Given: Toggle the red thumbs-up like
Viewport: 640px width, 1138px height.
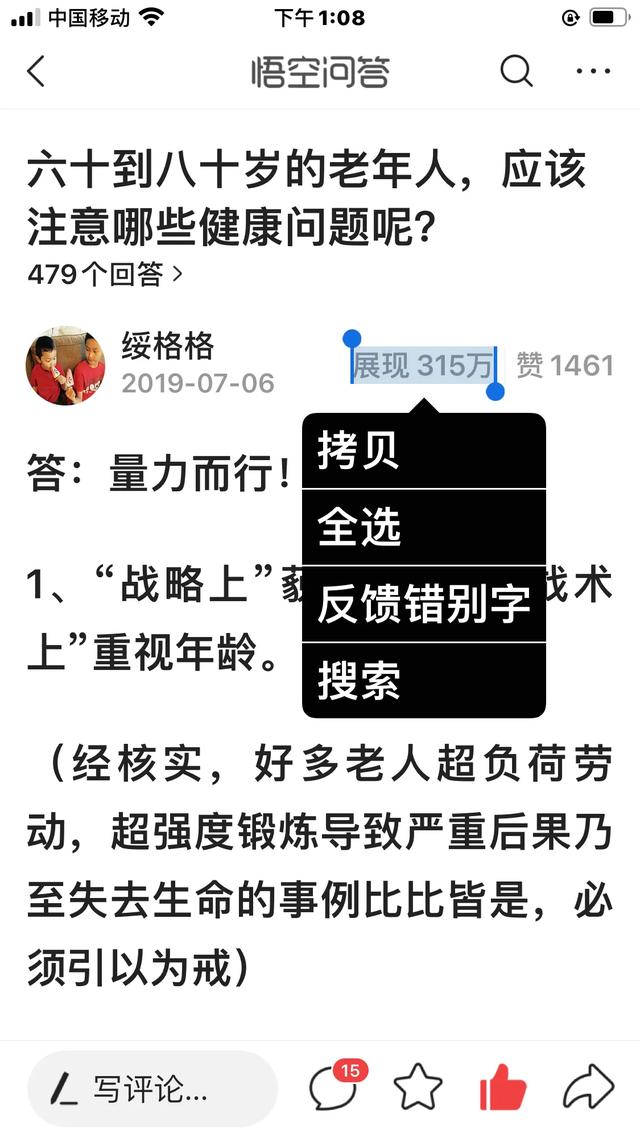Looking at the screenshot, I should (503, 1087).
